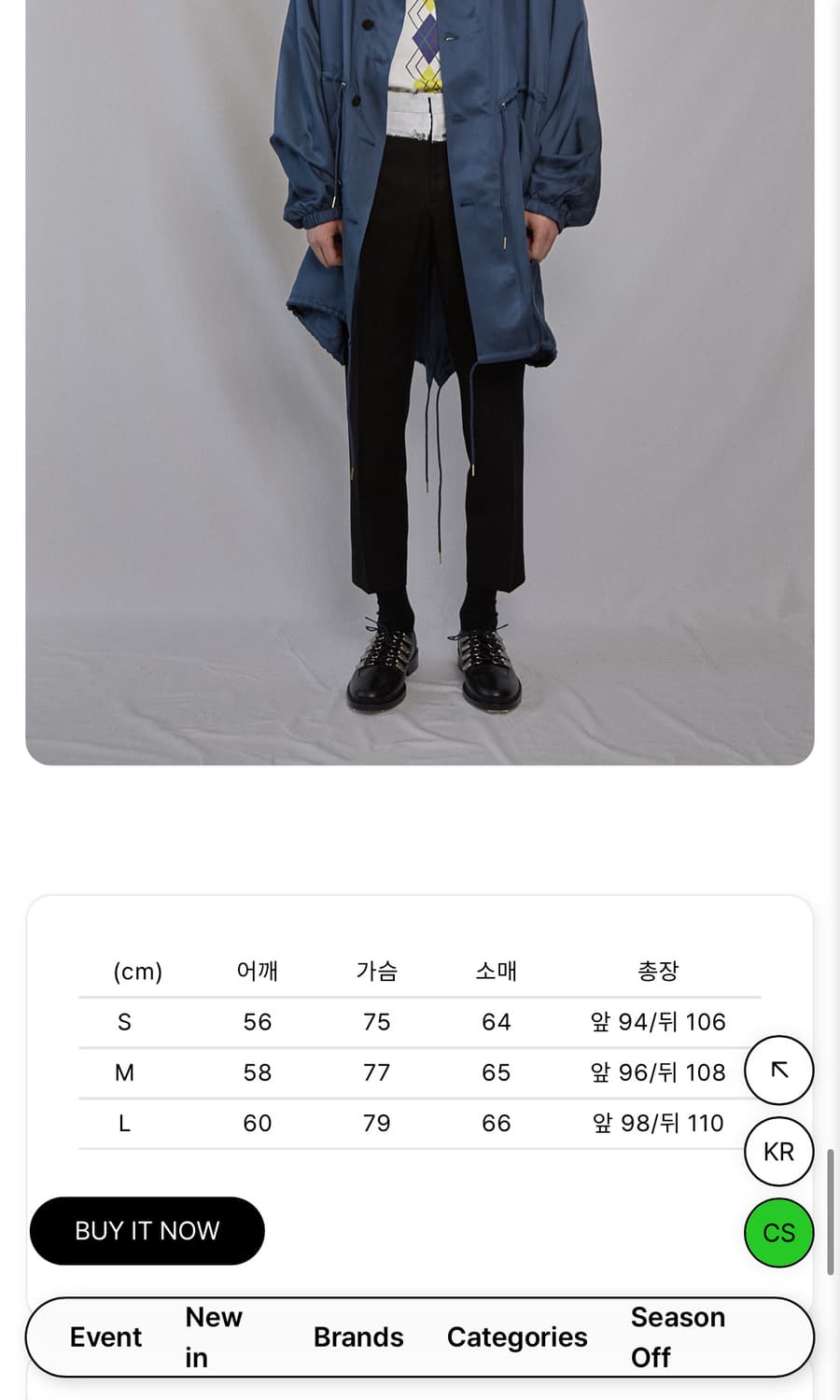Select the New in tab
This screenshot has width=840, height=1400.
click(x=213, y=1337)
